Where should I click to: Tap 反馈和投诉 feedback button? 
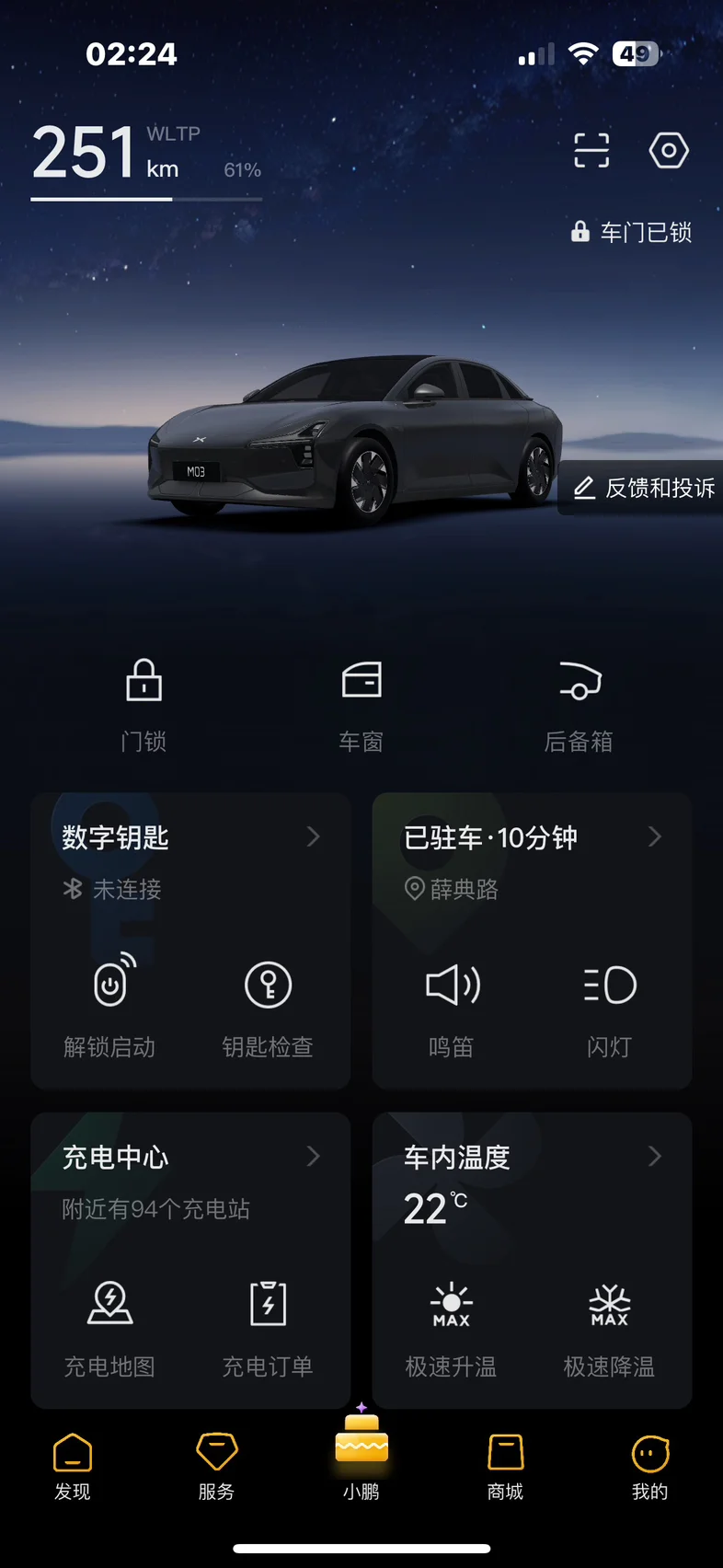point(644,488)
